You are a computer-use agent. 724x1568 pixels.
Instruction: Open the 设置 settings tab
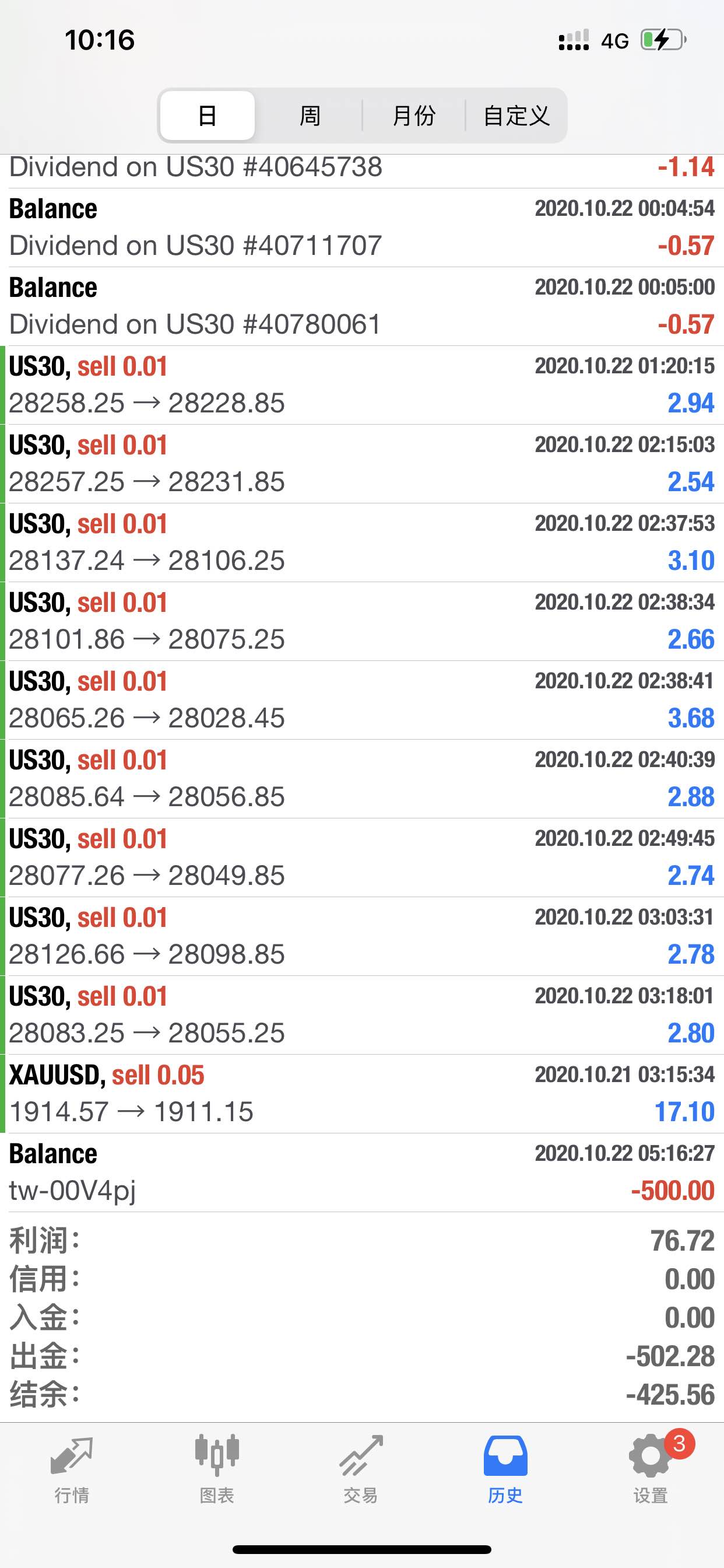pyautogui.click(x=651, y=1469)
